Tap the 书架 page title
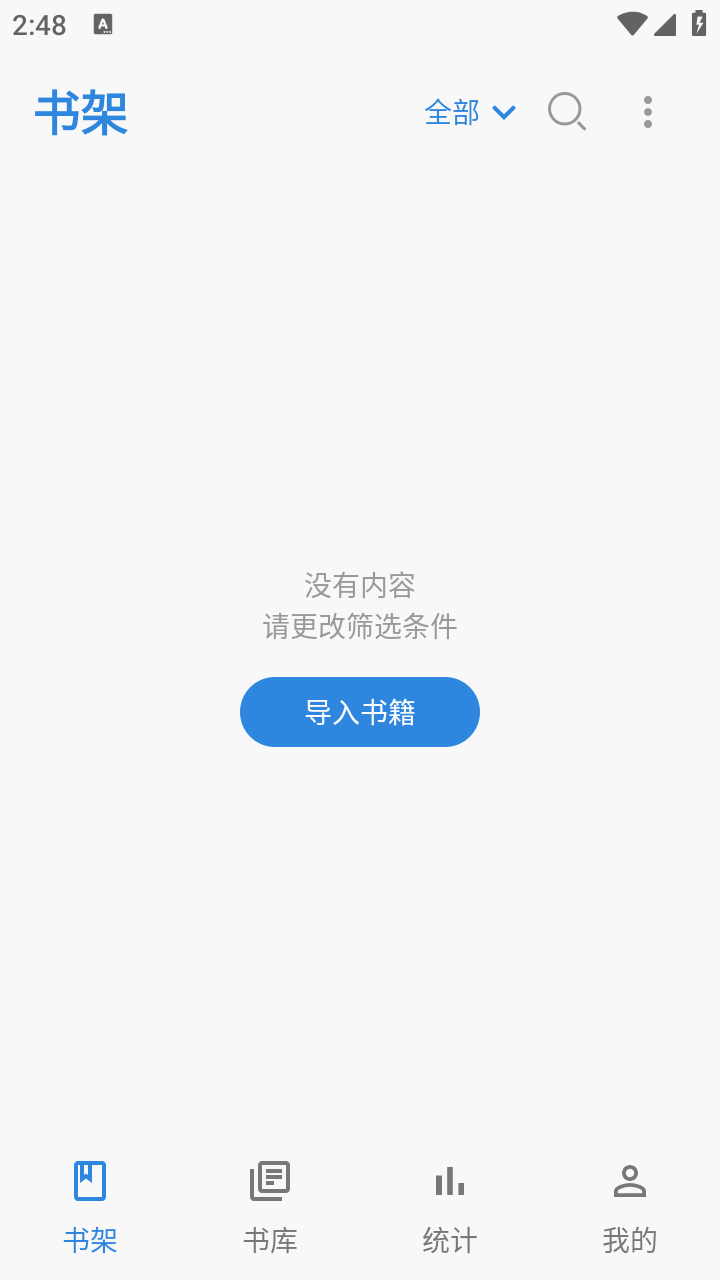The width and height of the screenshot is (720, 1280). pos(81,112)
